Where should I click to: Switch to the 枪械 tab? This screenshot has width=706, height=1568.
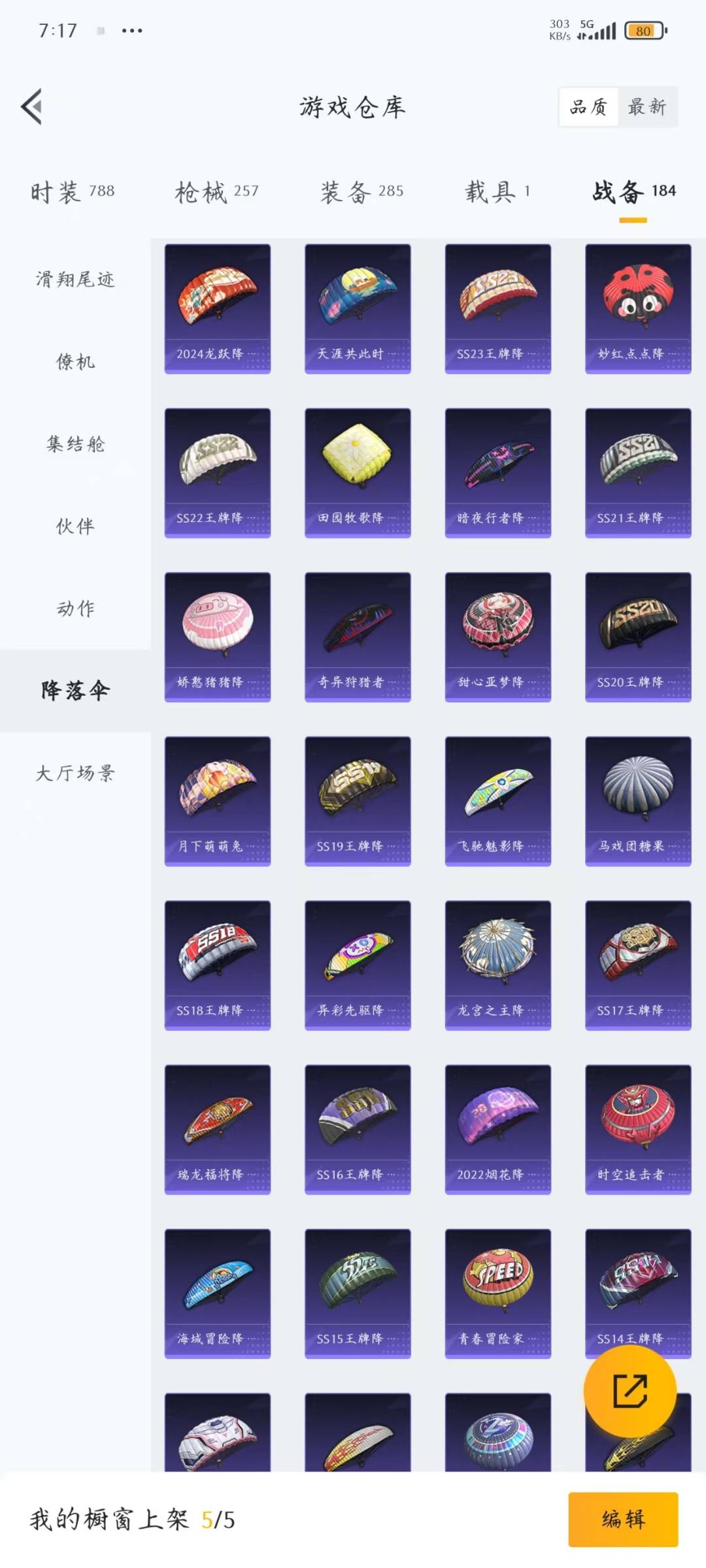(x=216, y=191)
